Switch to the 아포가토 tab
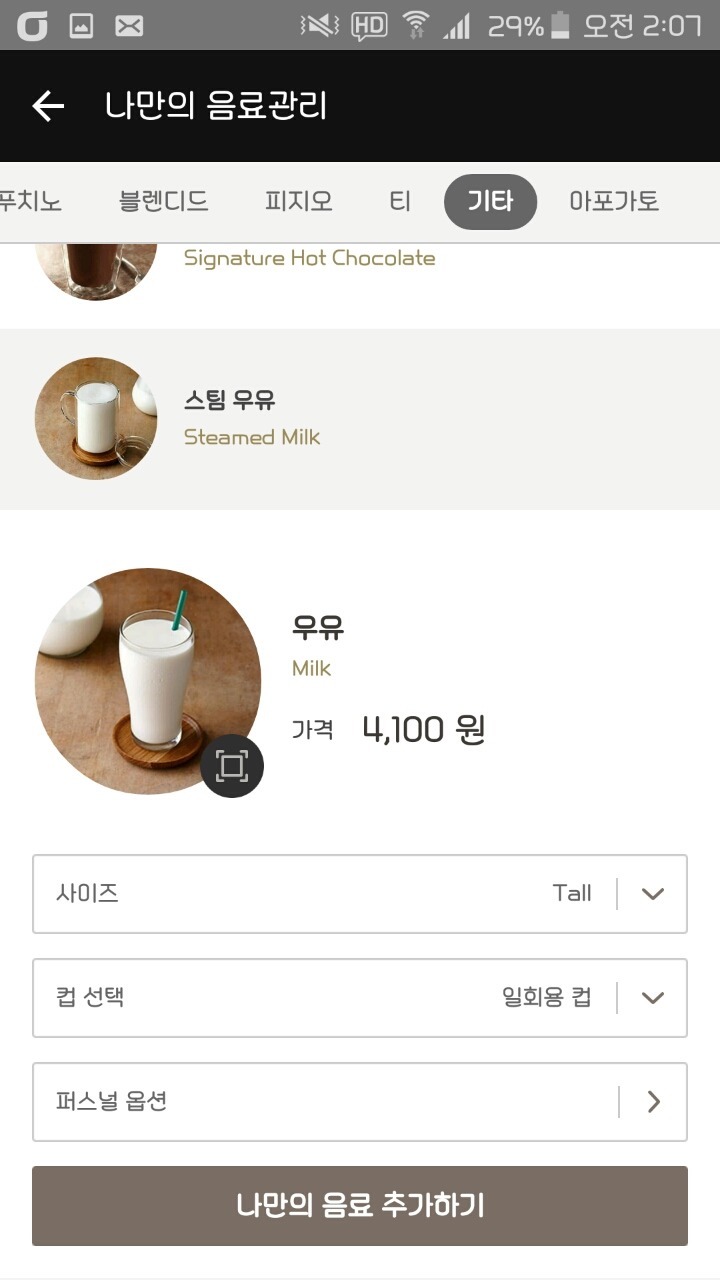This screenshot has height=1280, width=720. click(614, 201)
